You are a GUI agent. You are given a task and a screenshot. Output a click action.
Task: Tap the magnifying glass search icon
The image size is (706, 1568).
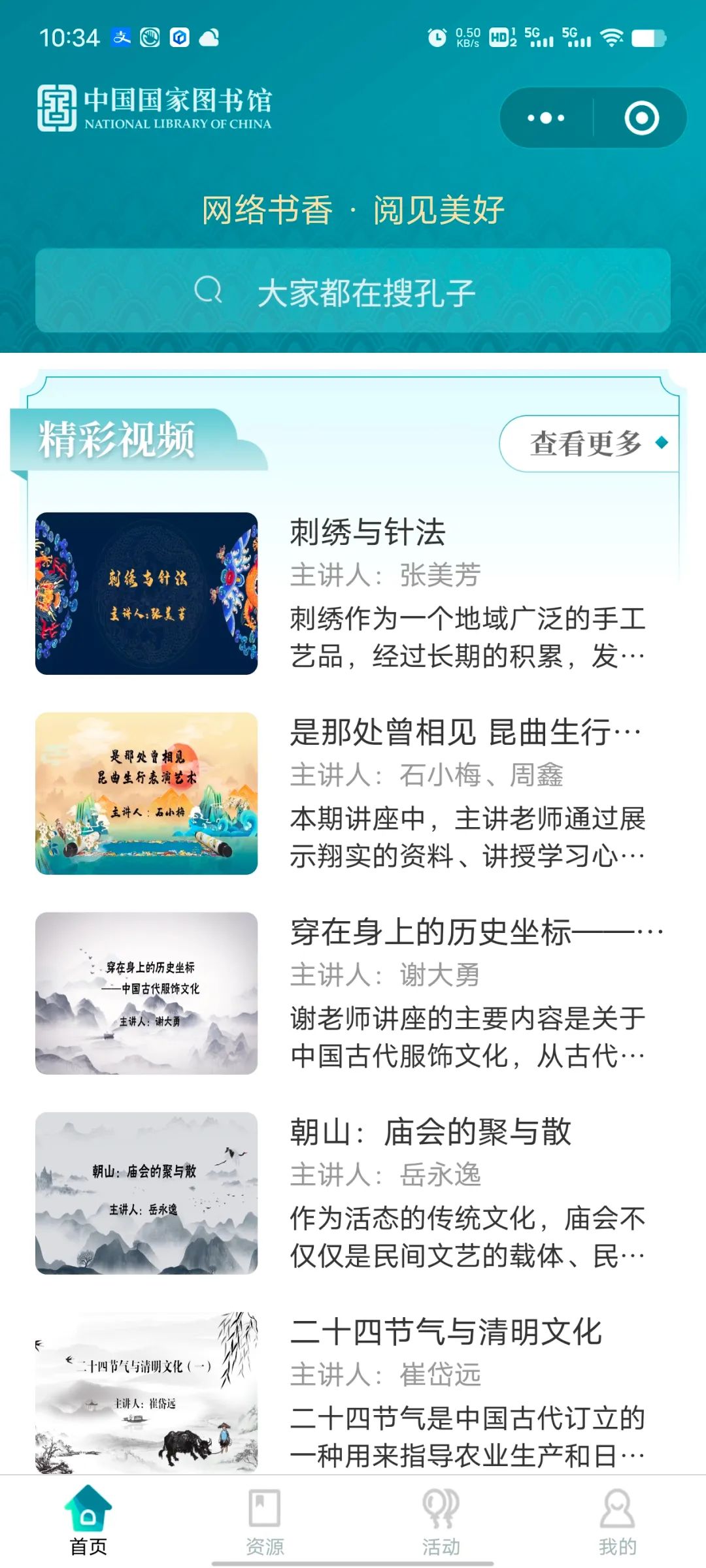pyautogui.click(x=208, y=291)
